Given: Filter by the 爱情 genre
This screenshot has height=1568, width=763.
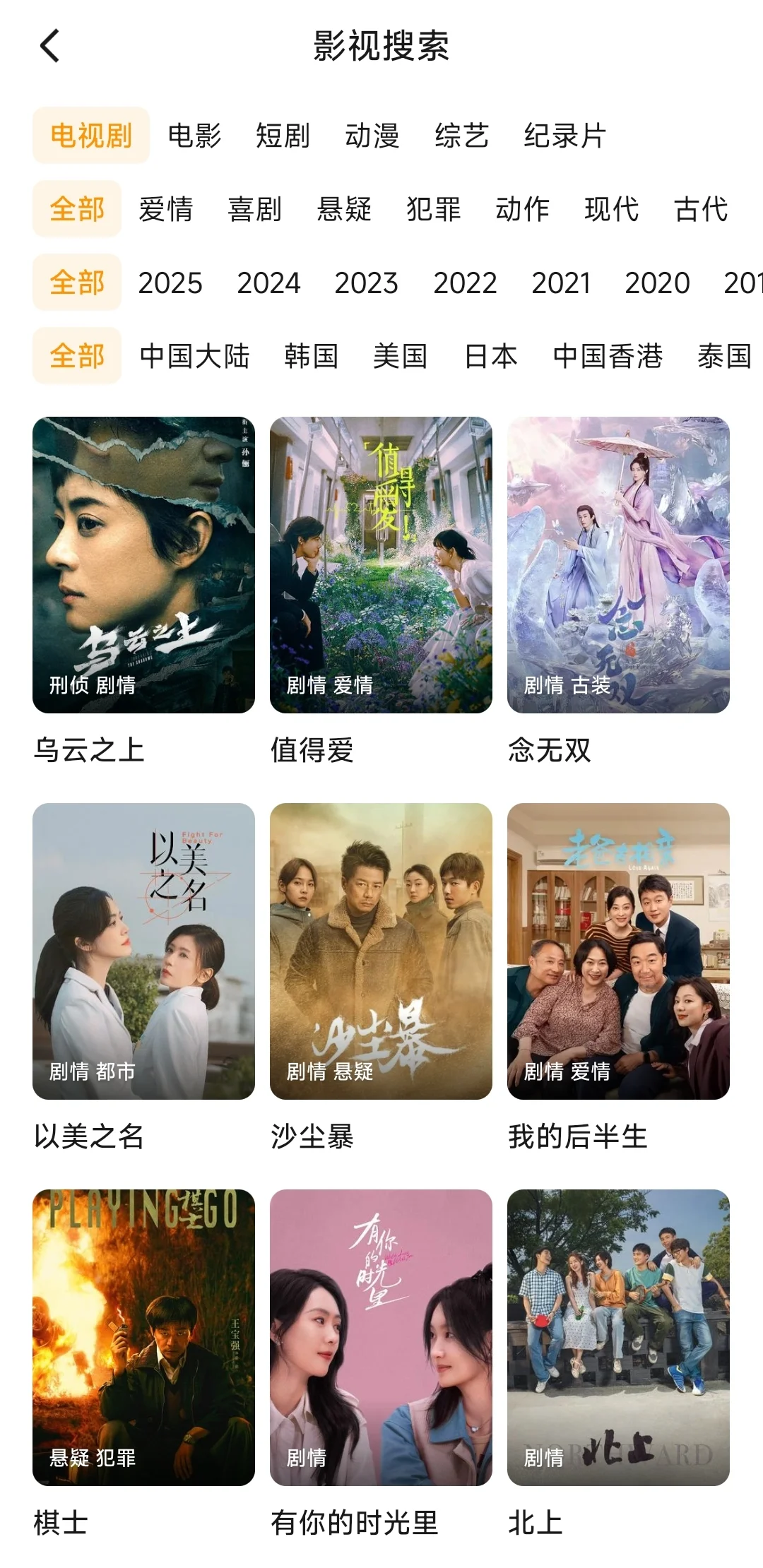Looking at the screenshot, I should click(x=166, y=209).
